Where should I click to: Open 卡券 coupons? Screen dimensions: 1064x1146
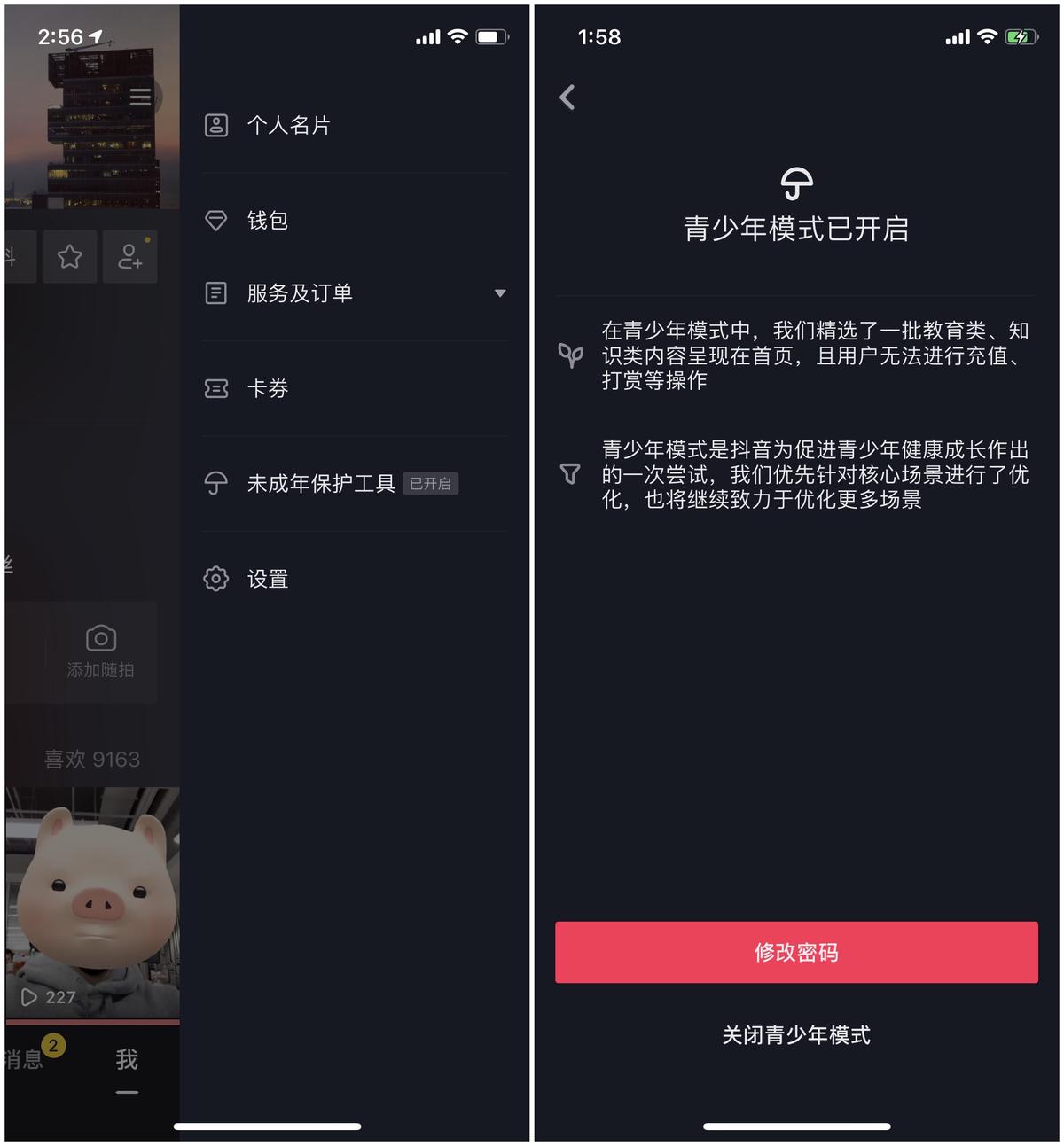tap(267, 388)
